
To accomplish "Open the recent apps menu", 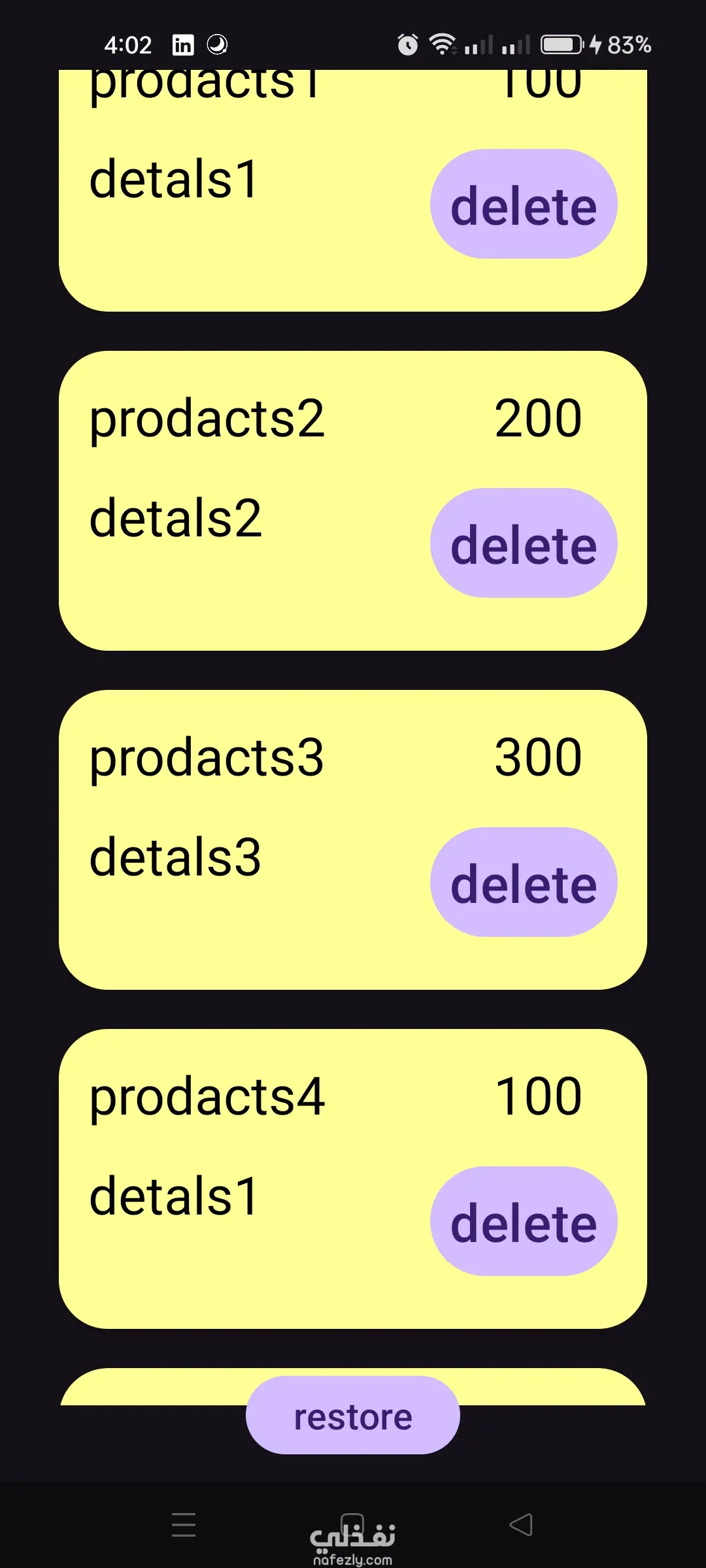I will coord(184,1525).
